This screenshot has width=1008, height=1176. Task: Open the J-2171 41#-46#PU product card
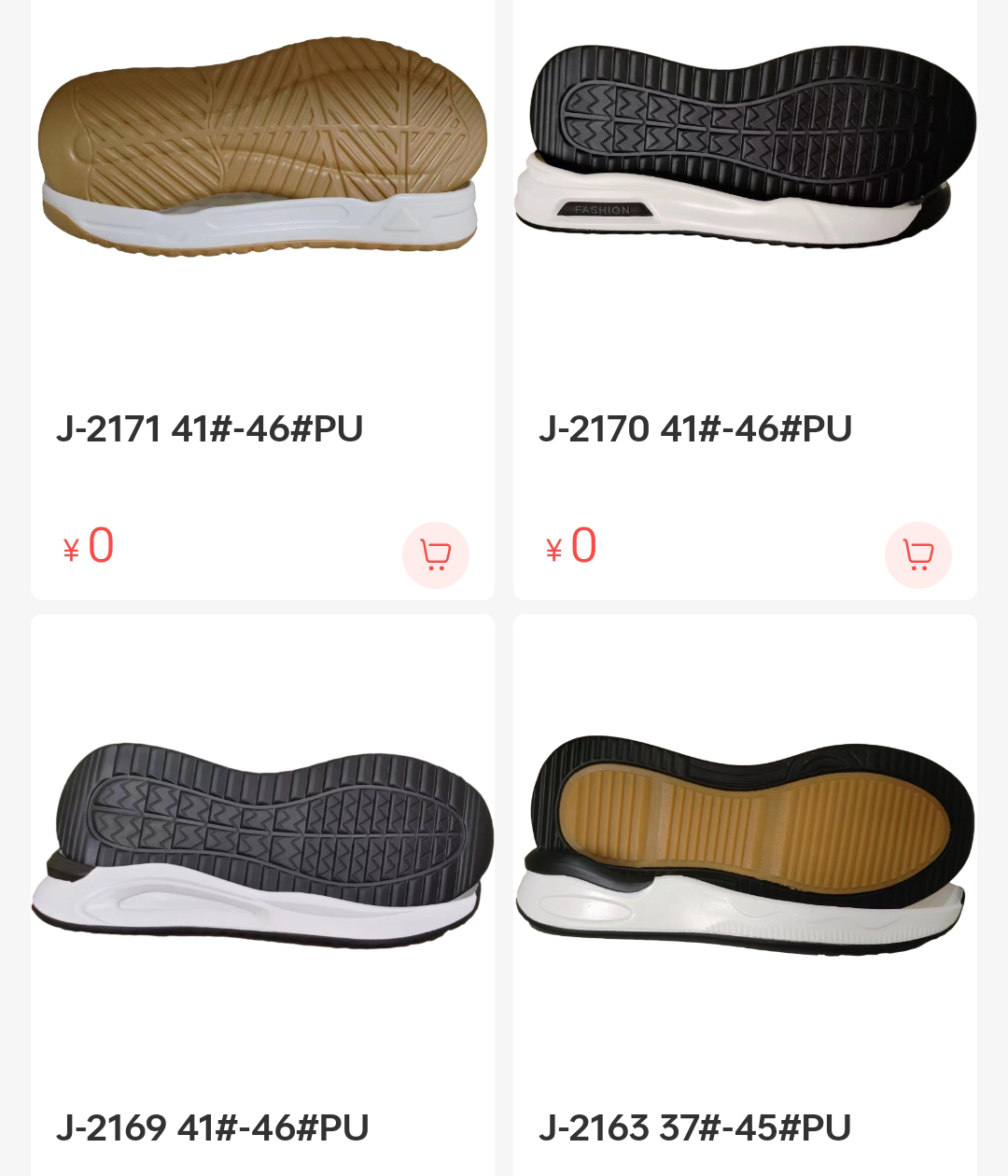pyautogui.click(x=210, y=428)
